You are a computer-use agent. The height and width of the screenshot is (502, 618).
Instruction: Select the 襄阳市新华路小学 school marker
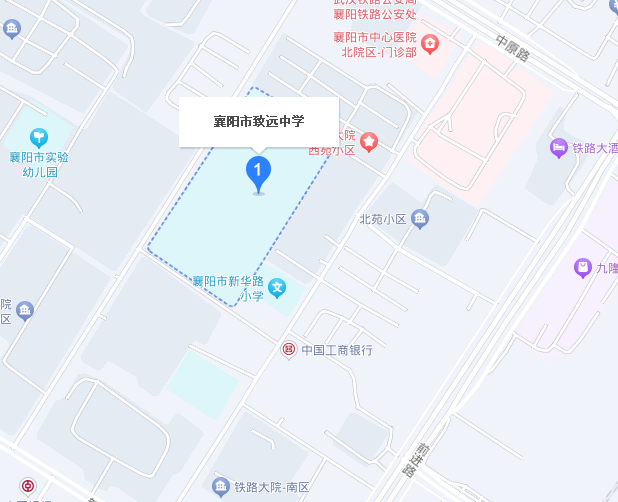point(278,288)
